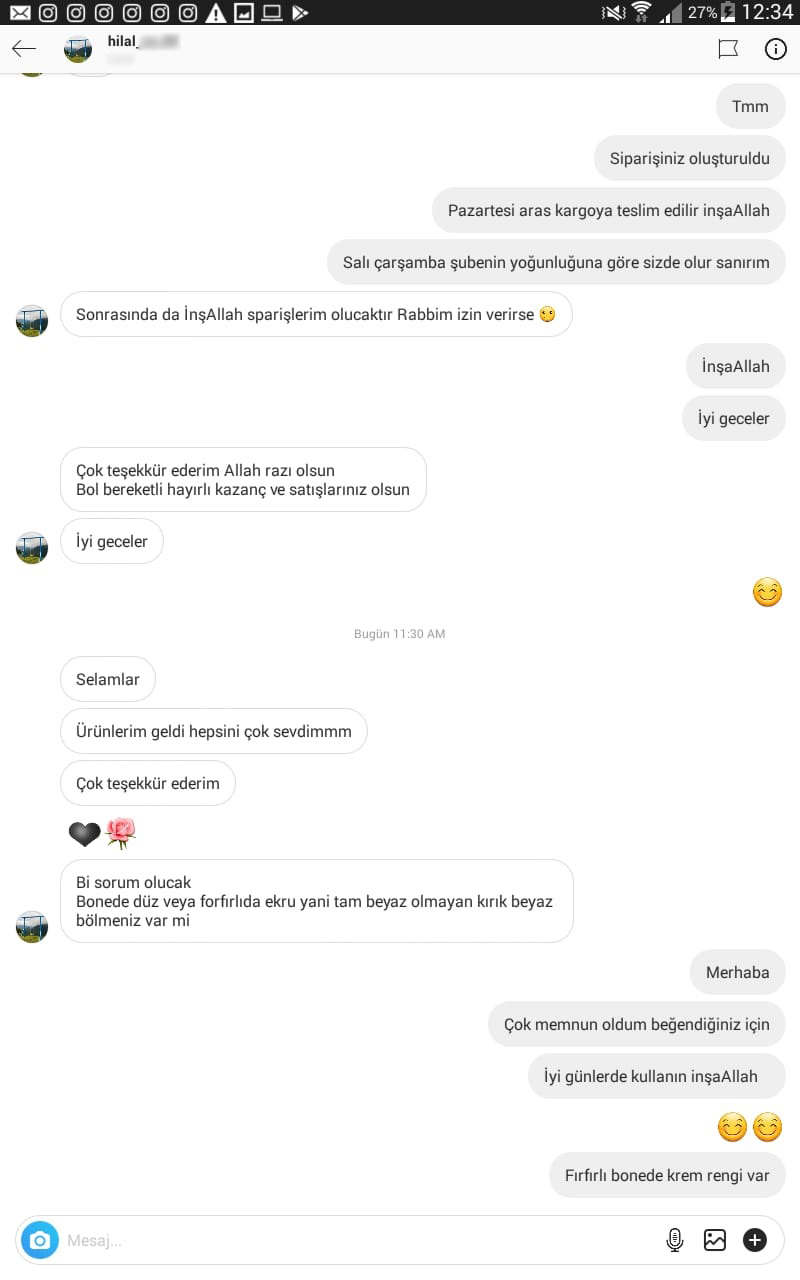
Task: Go back to the message list
Action: pos(24,49)
